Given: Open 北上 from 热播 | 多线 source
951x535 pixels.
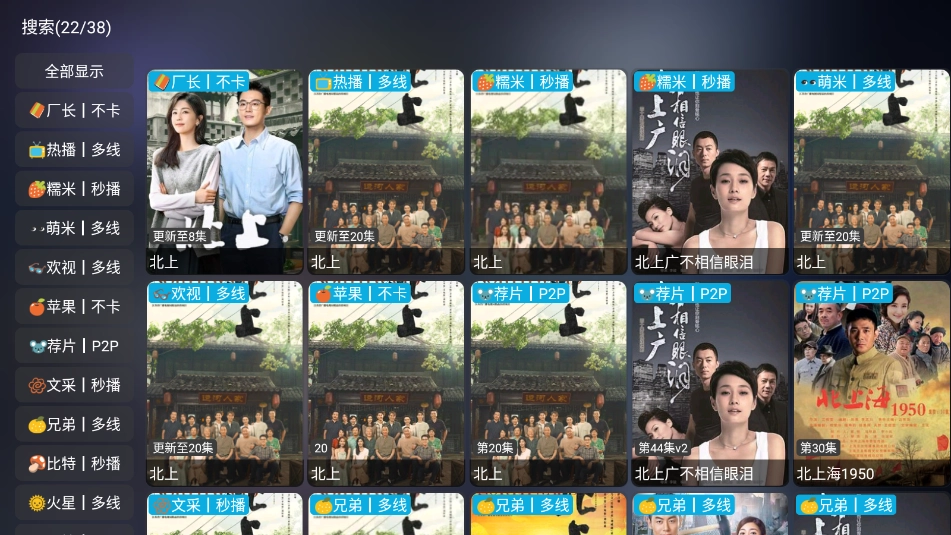Looking at the screenshot, I should [386, 172].
